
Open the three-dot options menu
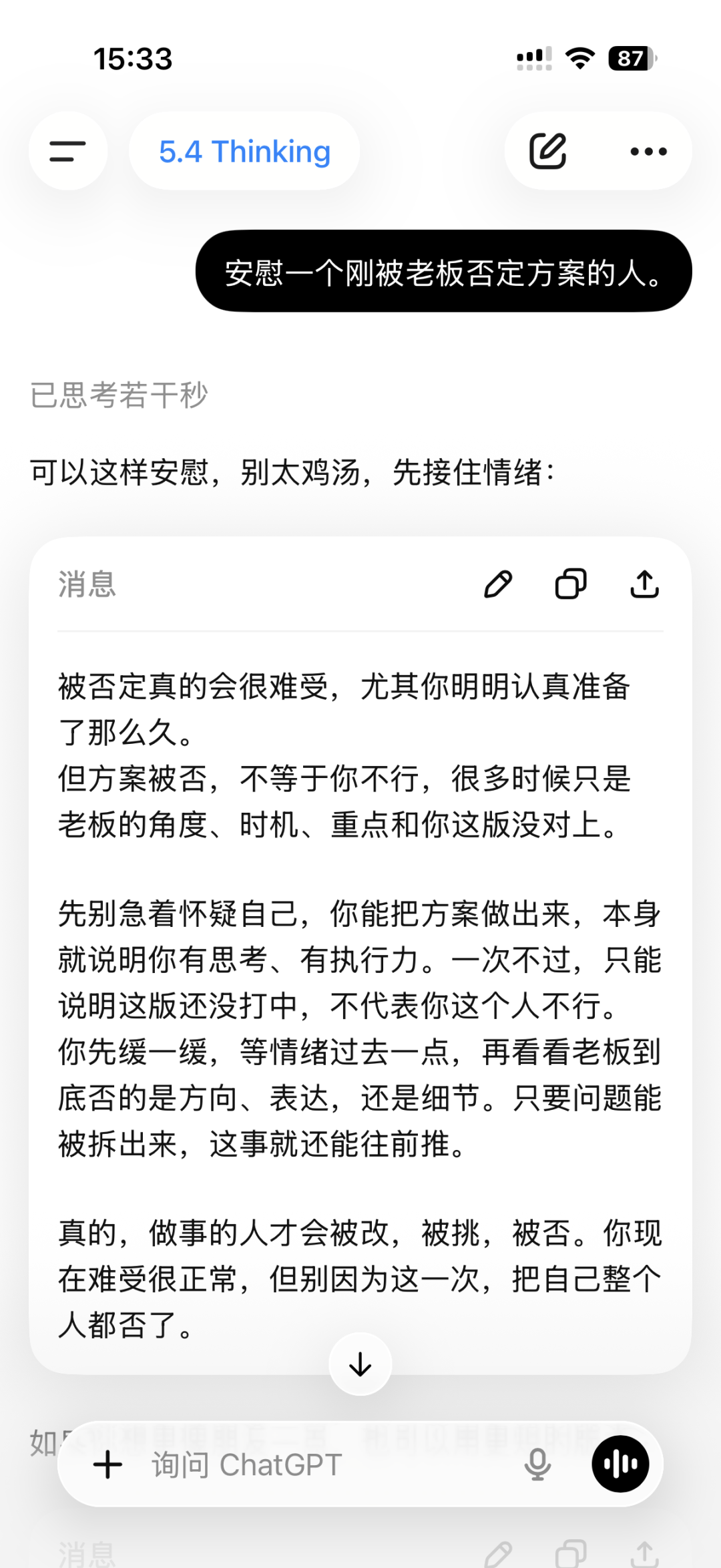pos(647,151)
